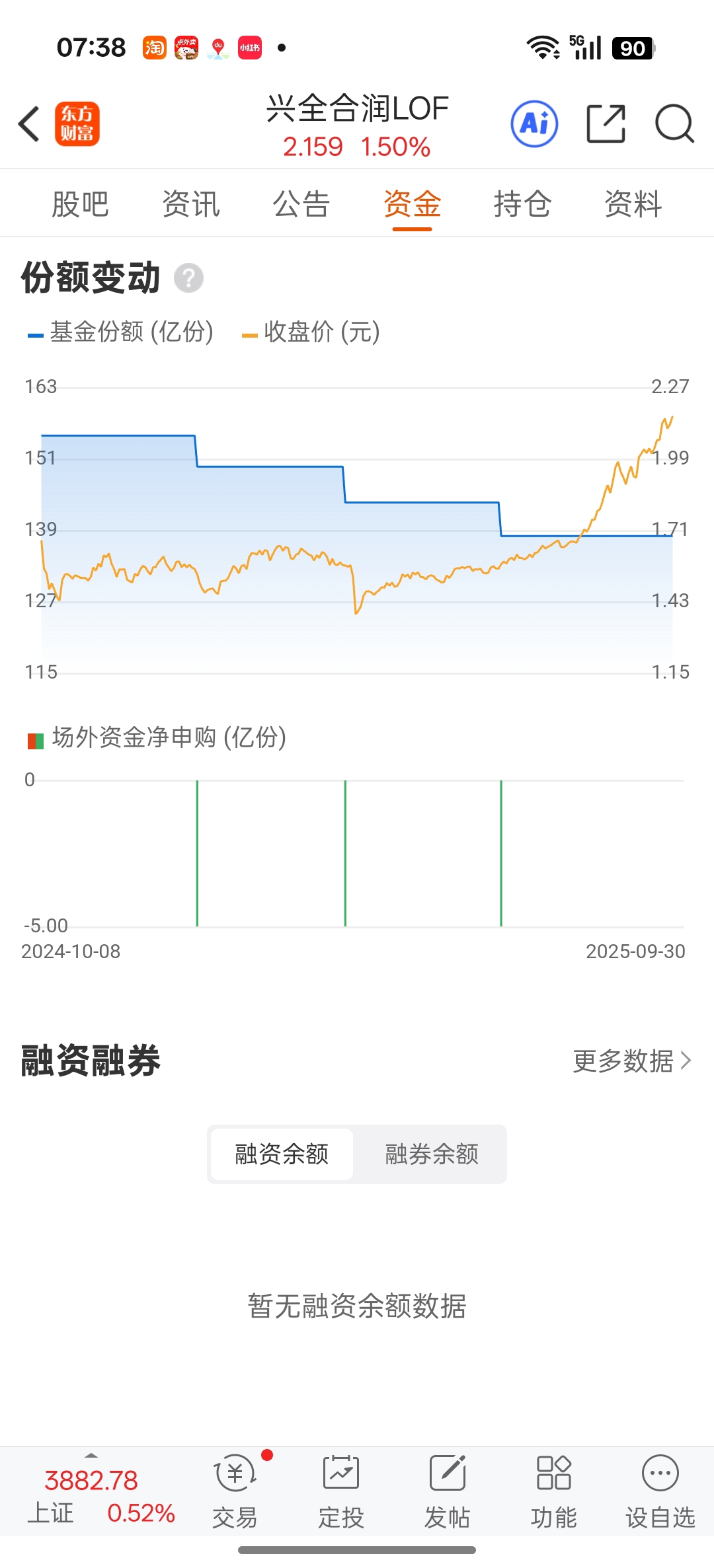Tap 发帖 to write a post
The image size is (714, 1568).
(x=448, y=1492)
